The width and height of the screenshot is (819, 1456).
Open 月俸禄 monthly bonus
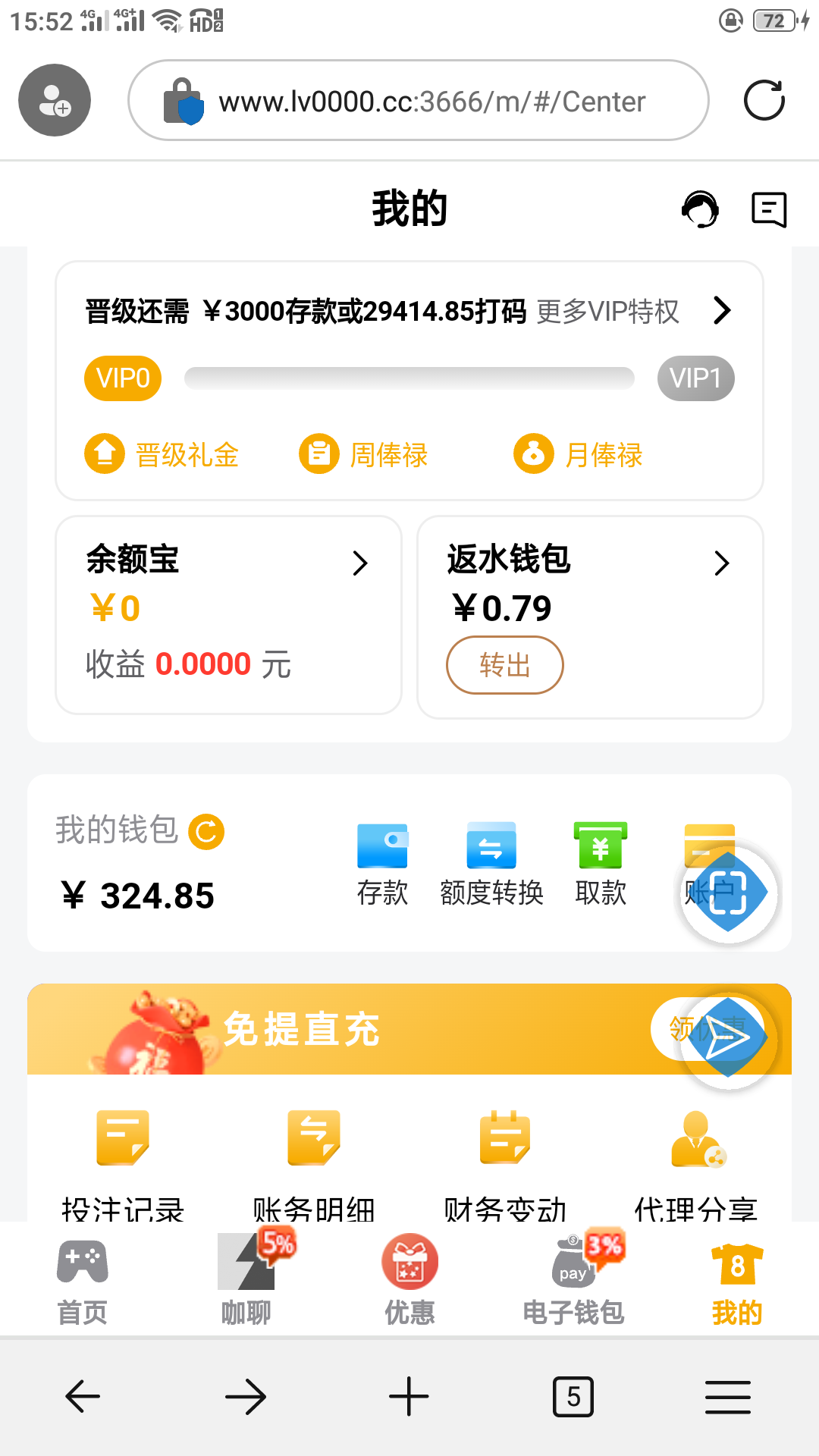pos(579,454)
